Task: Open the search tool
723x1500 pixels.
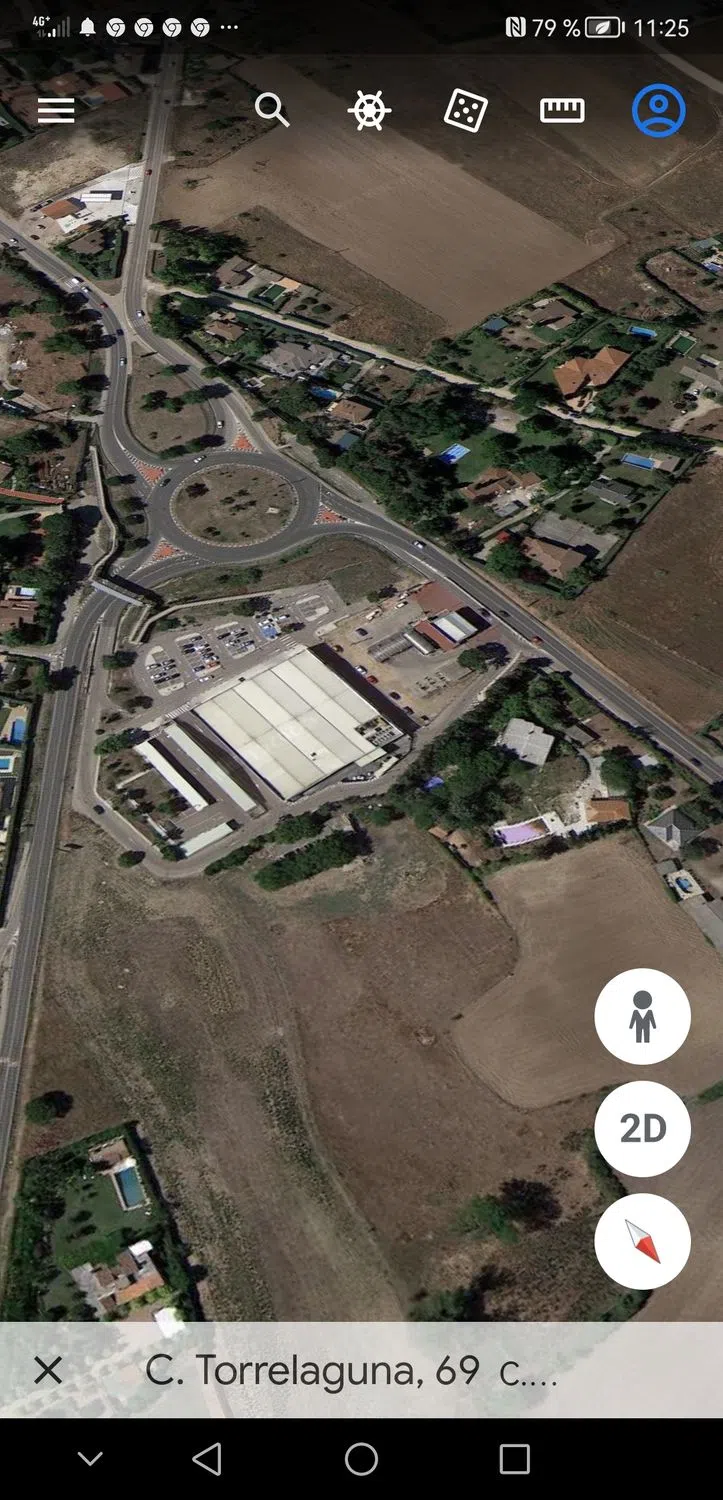Action: (x=271, y=110)
